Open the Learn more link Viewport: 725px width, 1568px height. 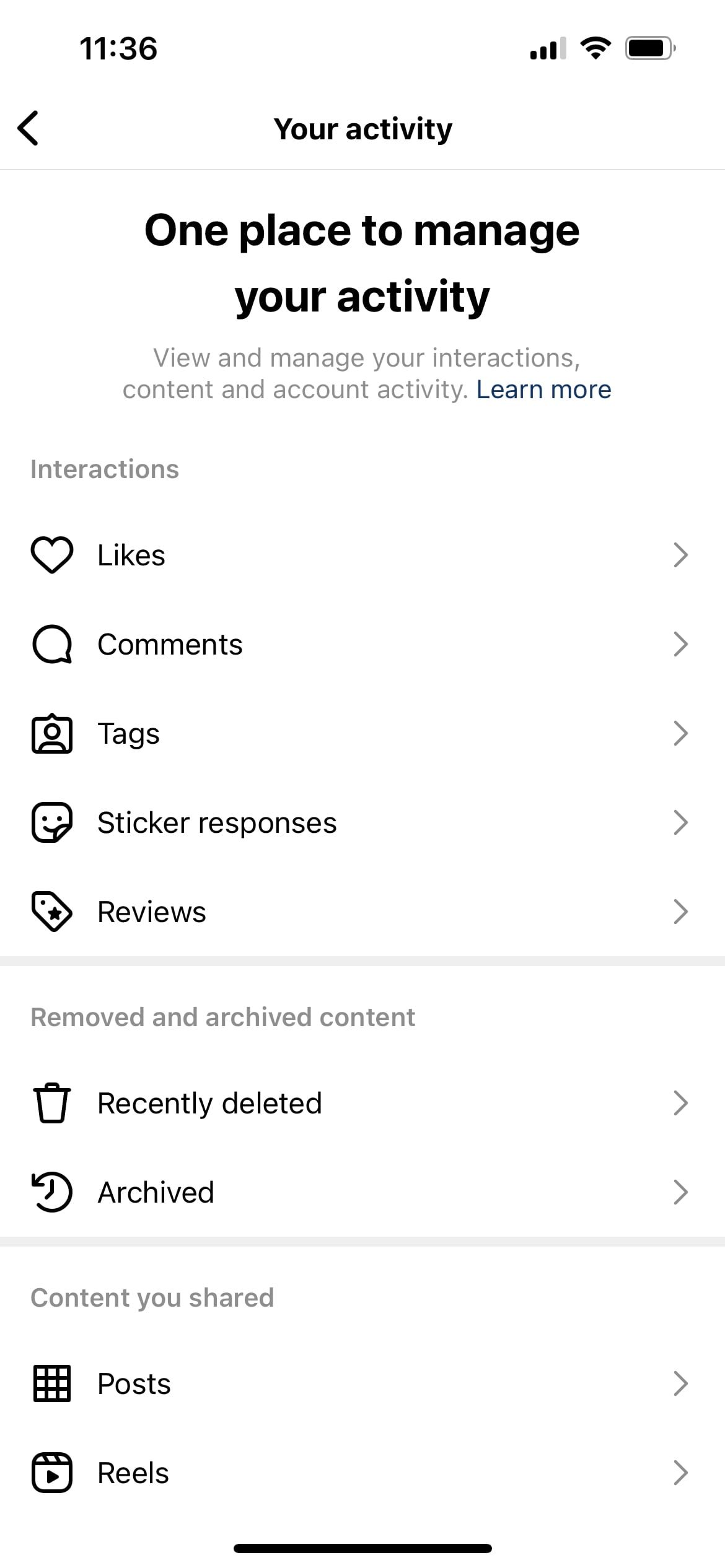543,389
